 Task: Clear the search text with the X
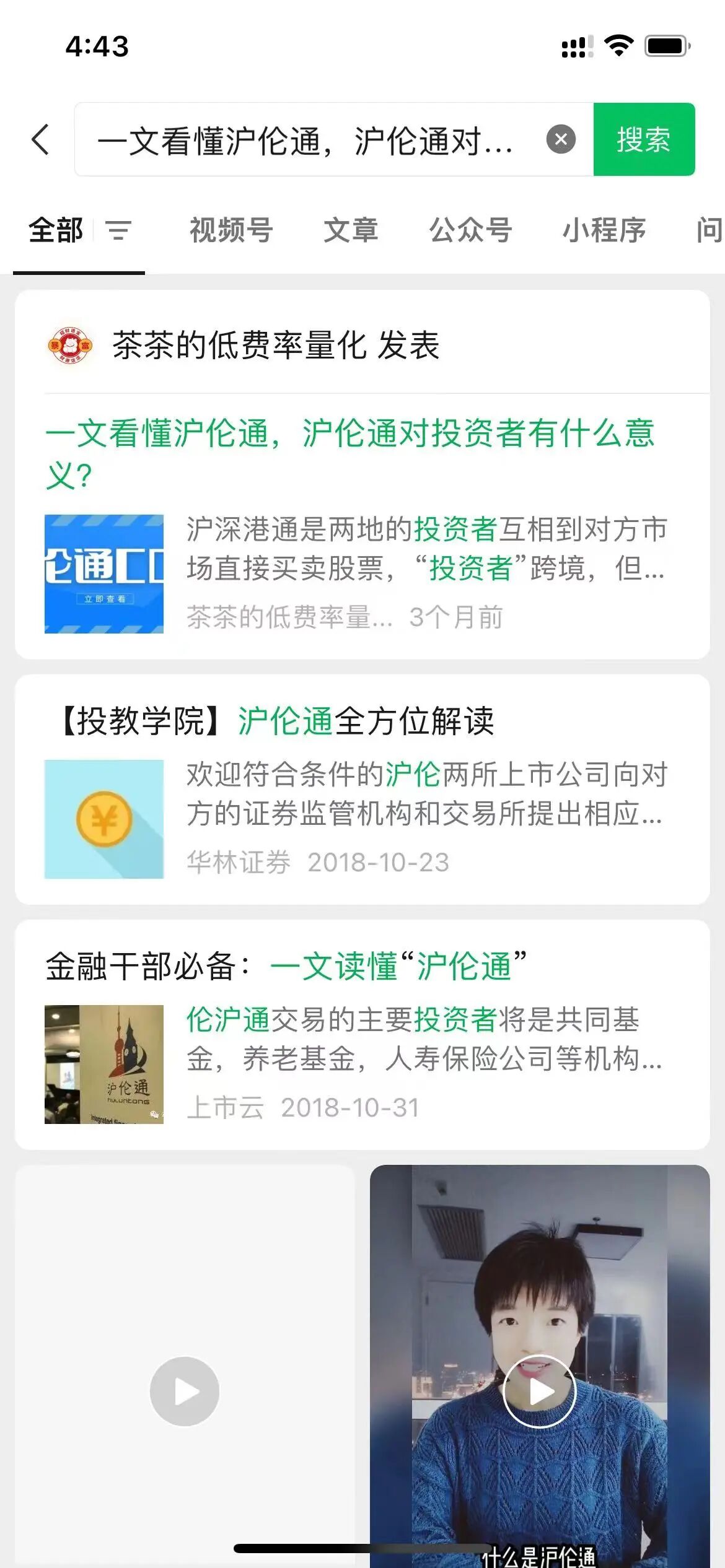point(561,139)
